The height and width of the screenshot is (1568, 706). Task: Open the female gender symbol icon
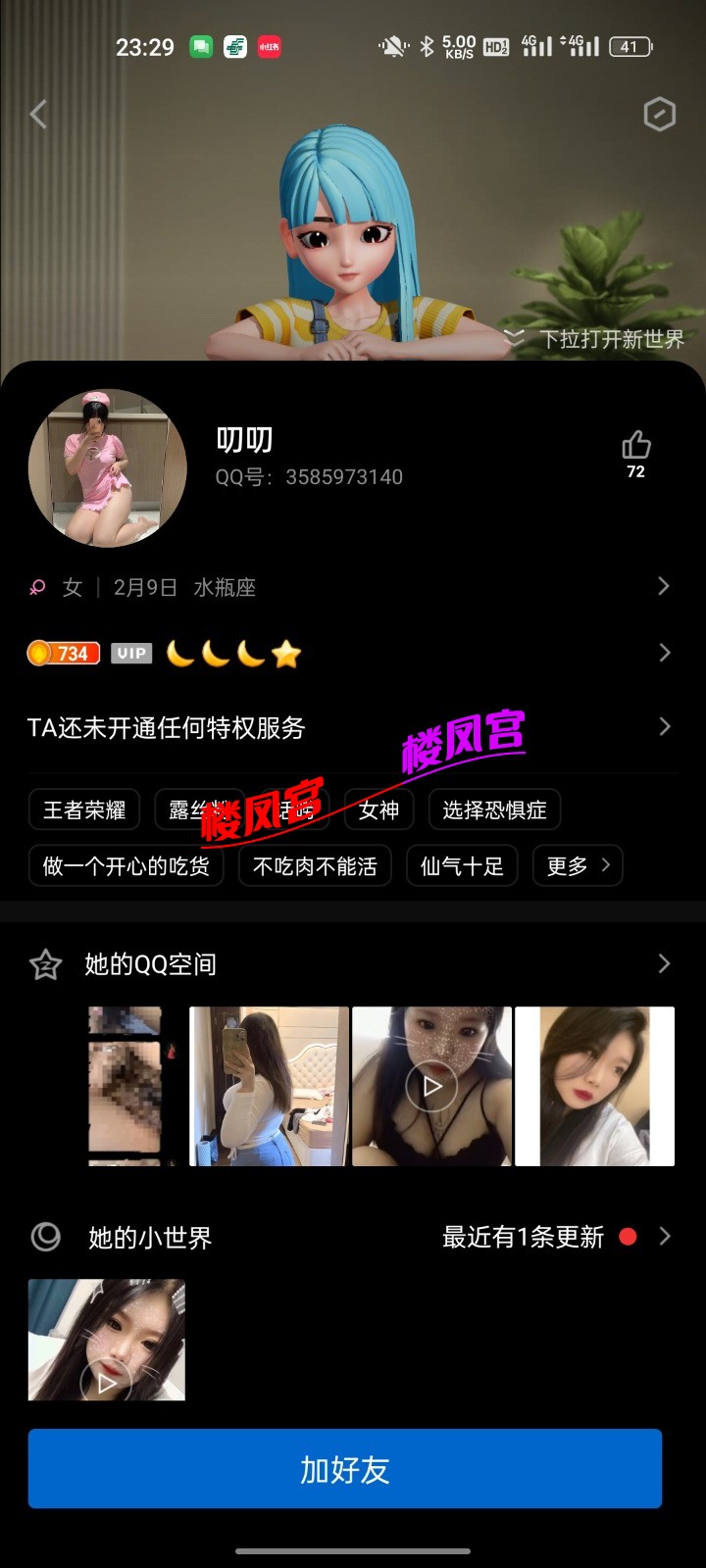(36, 586)
